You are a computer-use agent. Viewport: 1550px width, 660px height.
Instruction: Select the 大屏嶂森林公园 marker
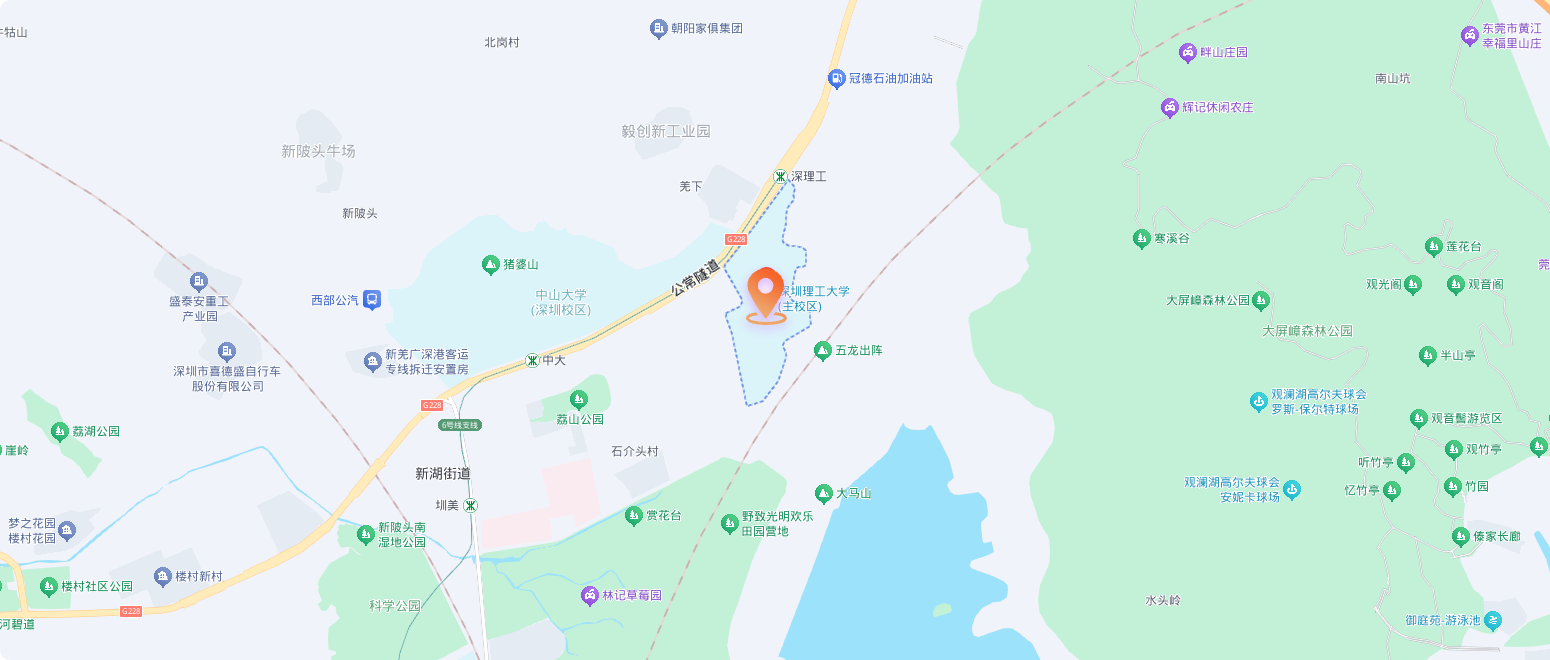(x=1261, y=300)
